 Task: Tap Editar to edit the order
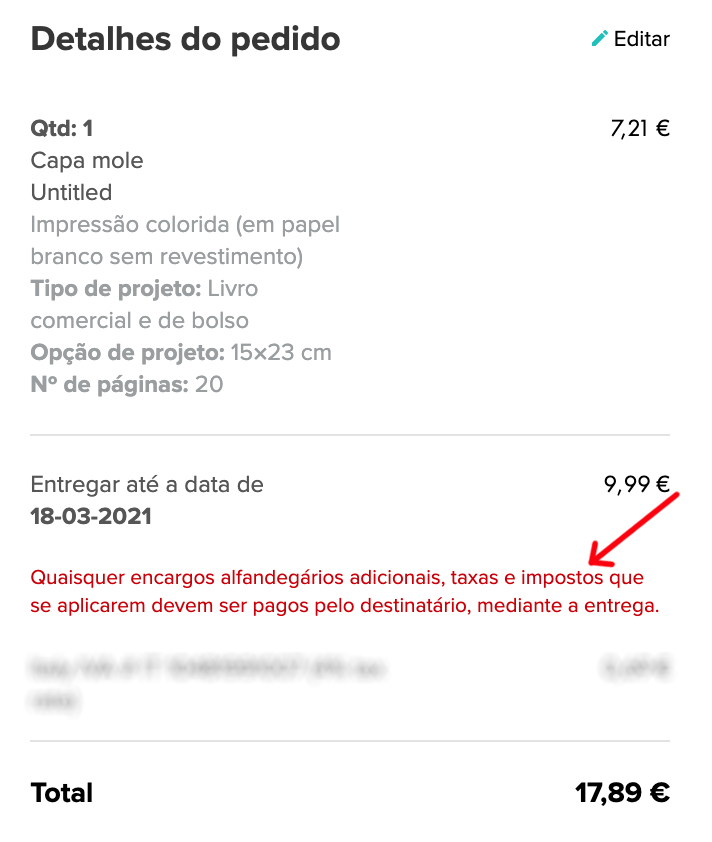631,39
